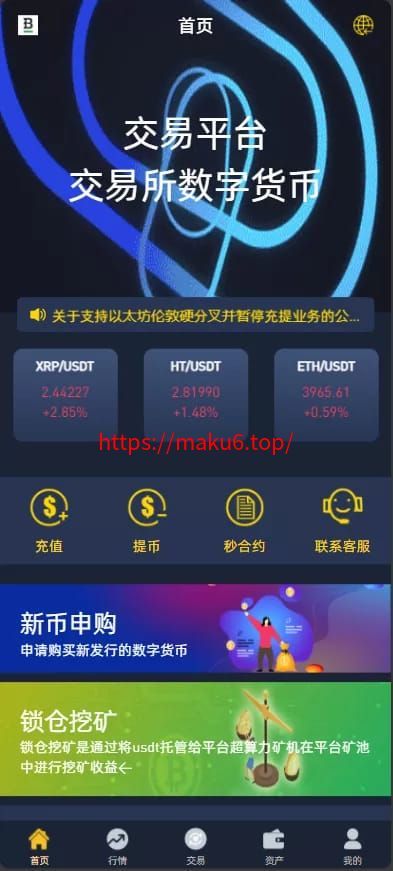
Task: Tap 充值 to deposit funds
Action: (49, 521)
